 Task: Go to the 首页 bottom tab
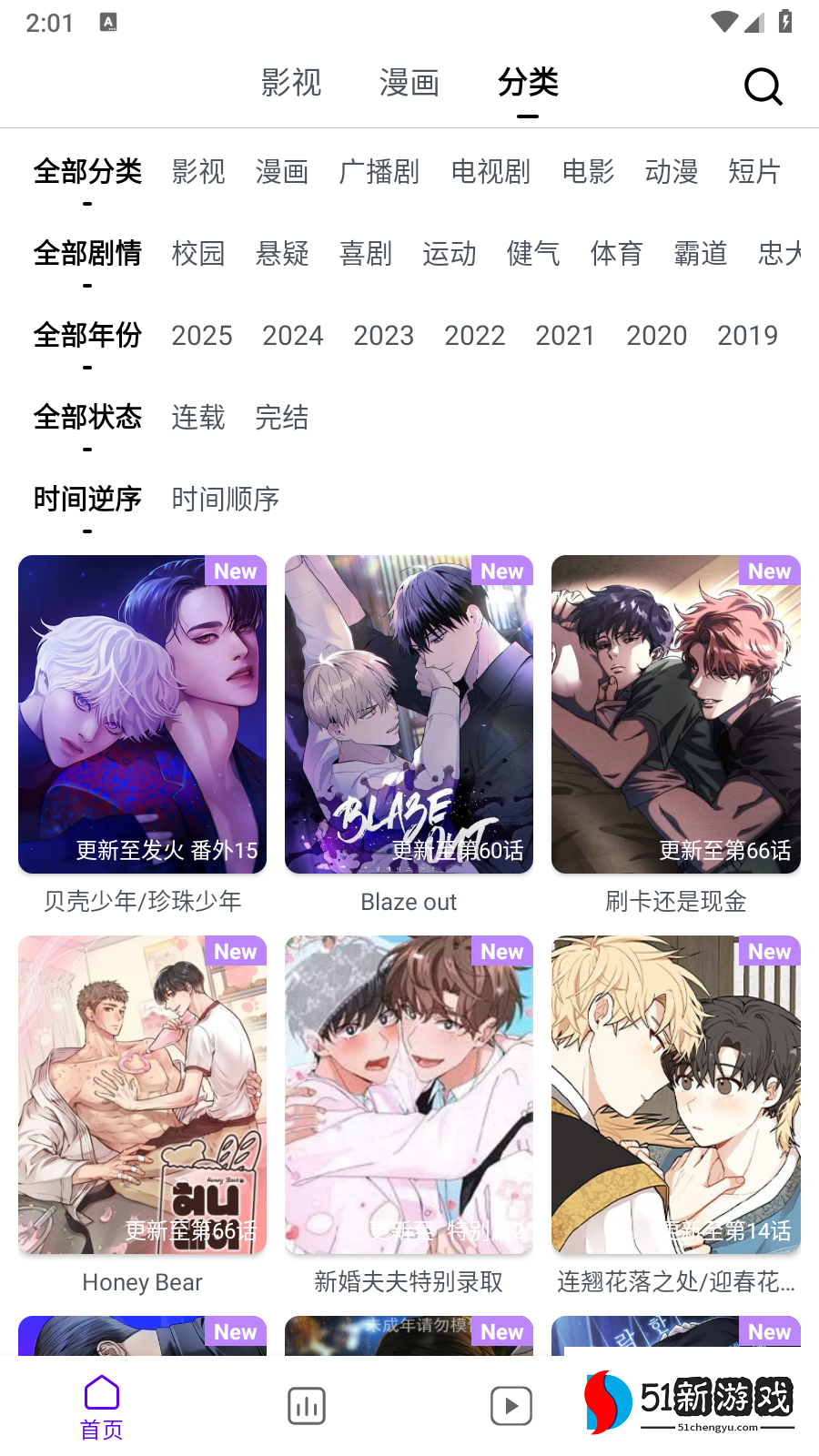[102, 1407]
